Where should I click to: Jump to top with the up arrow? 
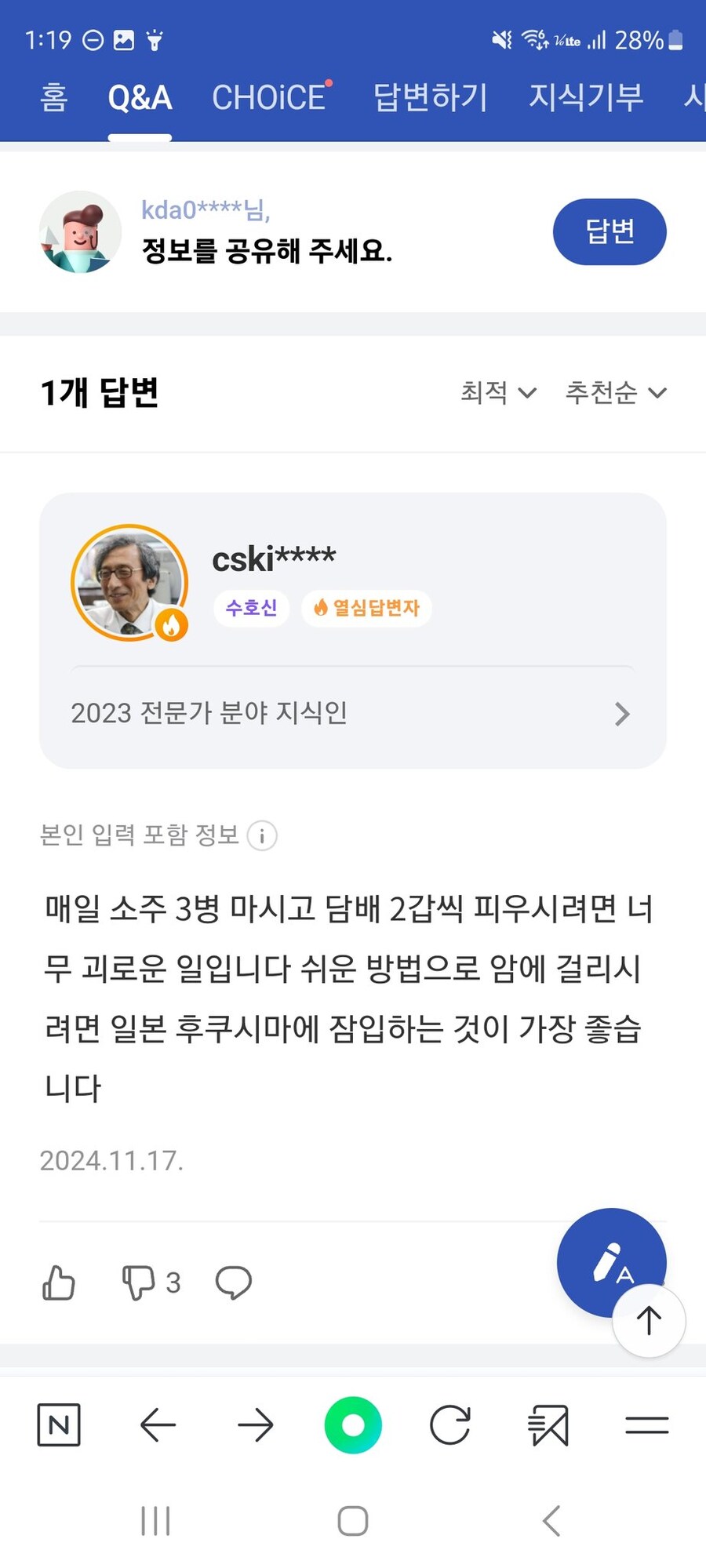tap(649, 1321)
